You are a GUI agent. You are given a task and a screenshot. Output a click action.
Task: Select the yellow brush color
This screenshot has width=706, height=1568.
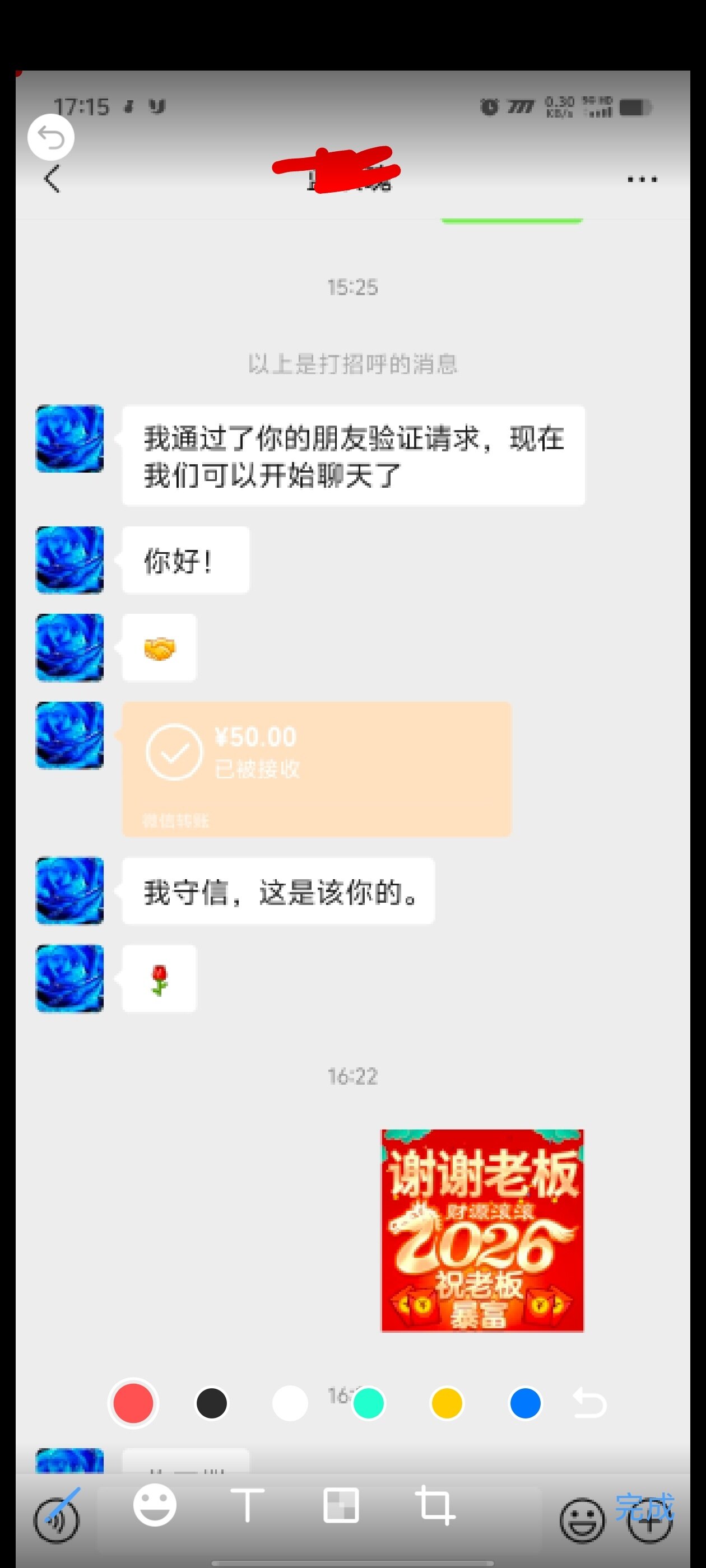pos(447,1403)
